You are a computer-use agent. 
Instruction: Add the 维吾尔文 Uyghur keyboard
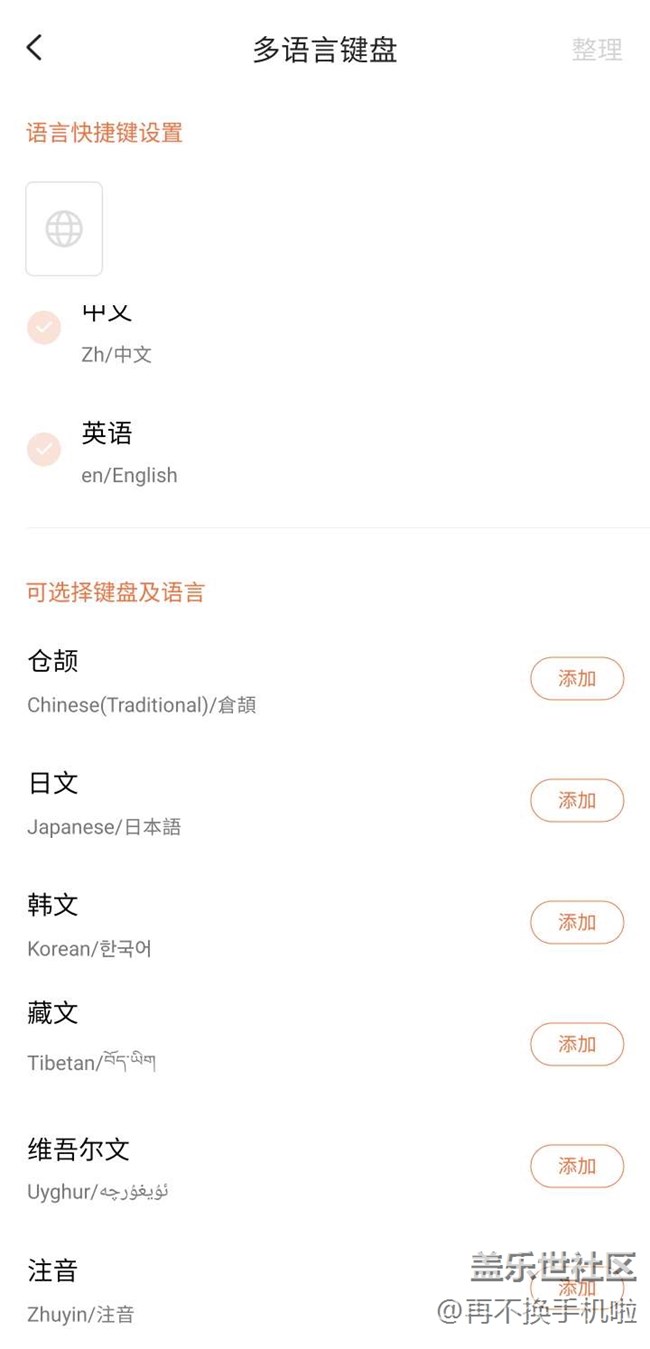pyautogui.click(x=577, y=1166)
